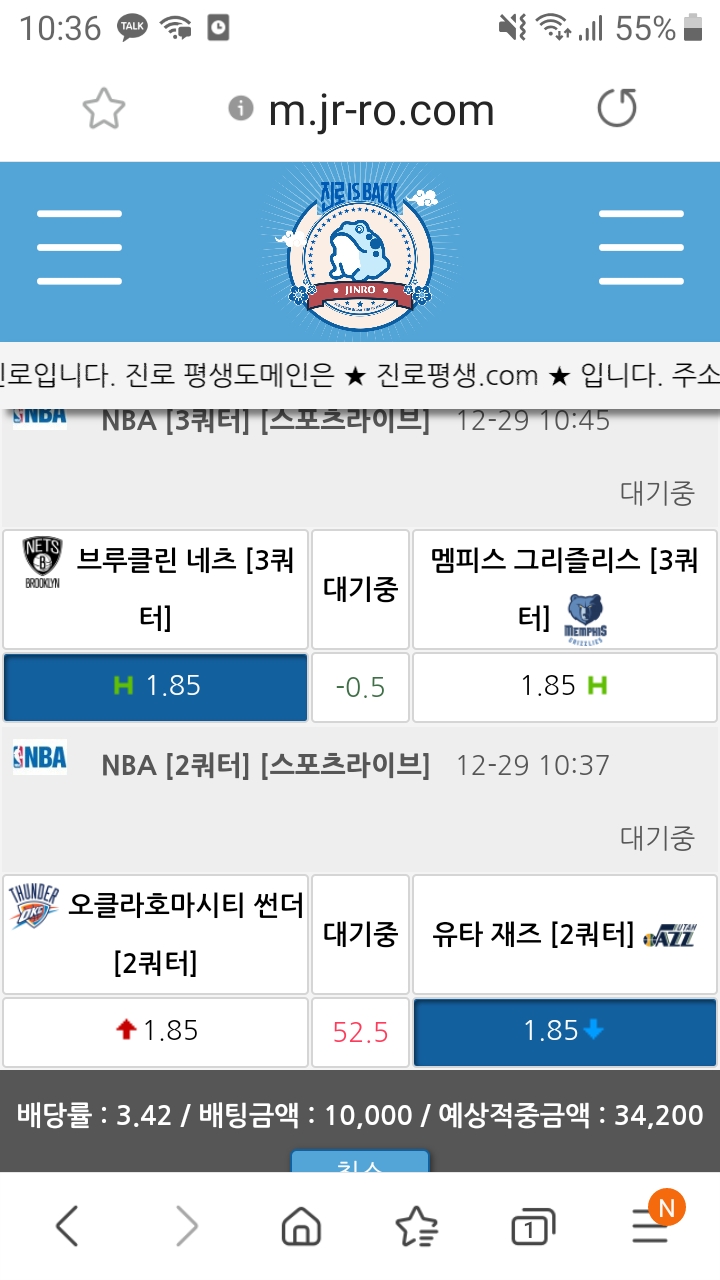Open the right hamburger menu

coord(641,248)
